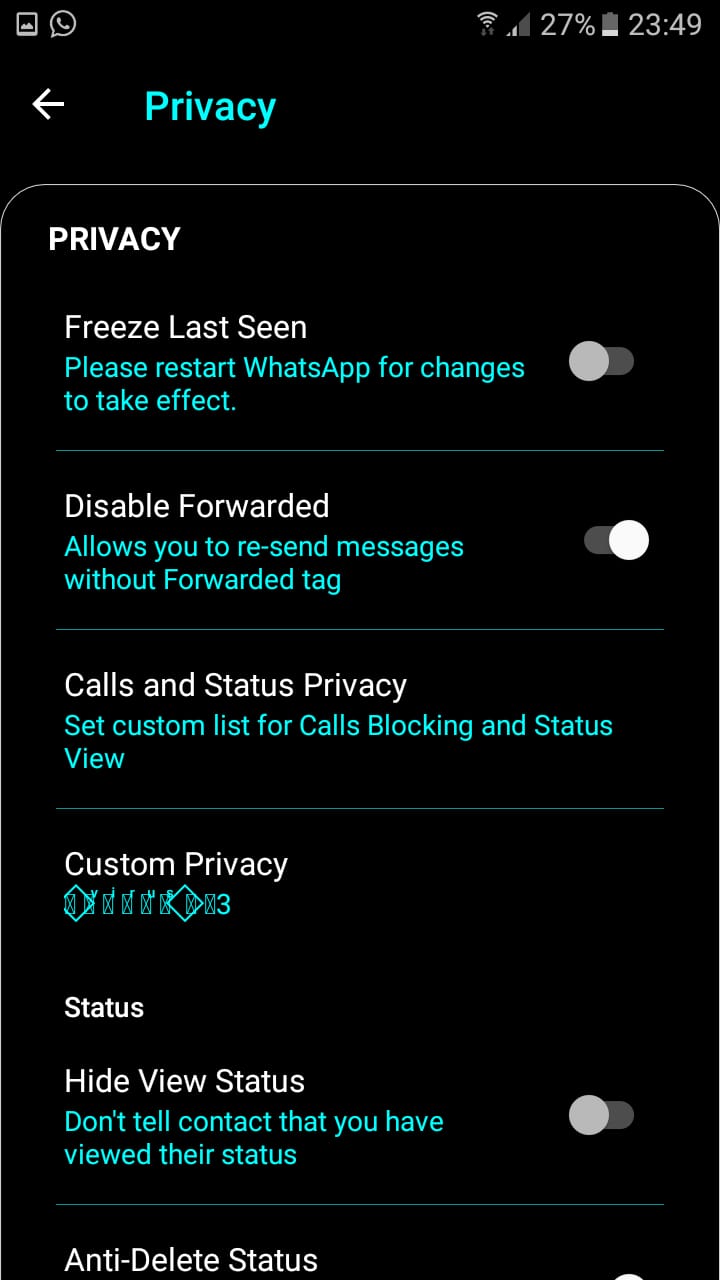
Task: Enable Hide View Status
Action: [601, 1115]
